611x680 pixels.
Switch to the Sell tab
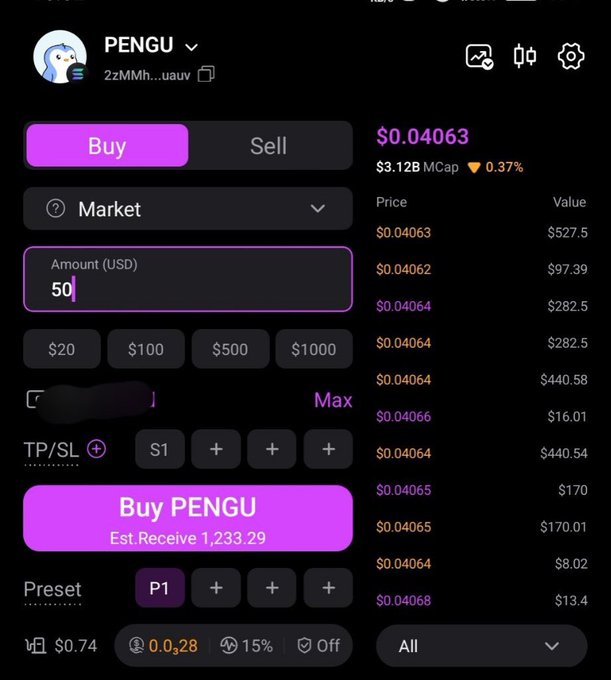[268, 146]
